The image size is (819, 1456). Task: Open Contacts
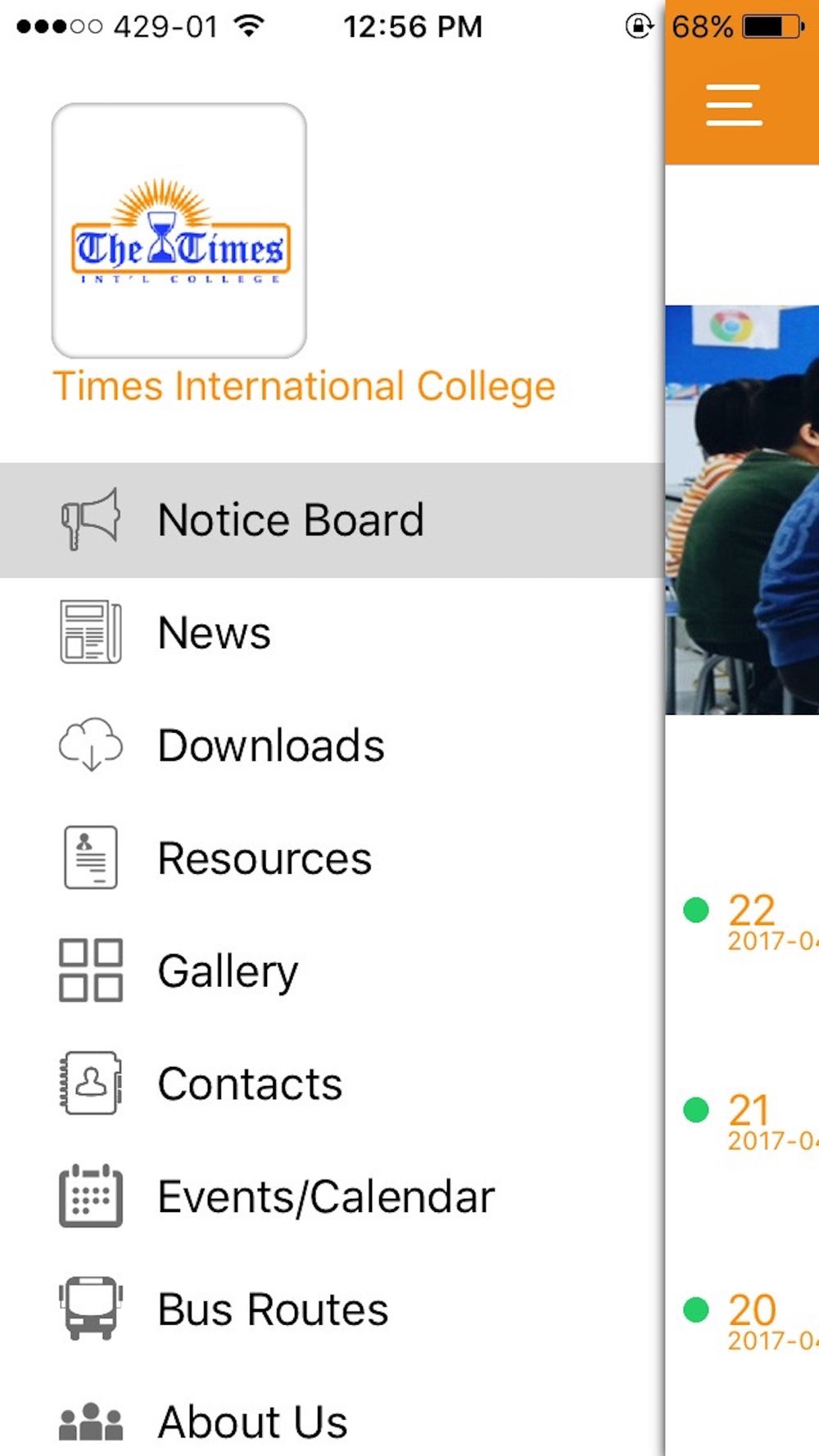(x=332, y=1083)
